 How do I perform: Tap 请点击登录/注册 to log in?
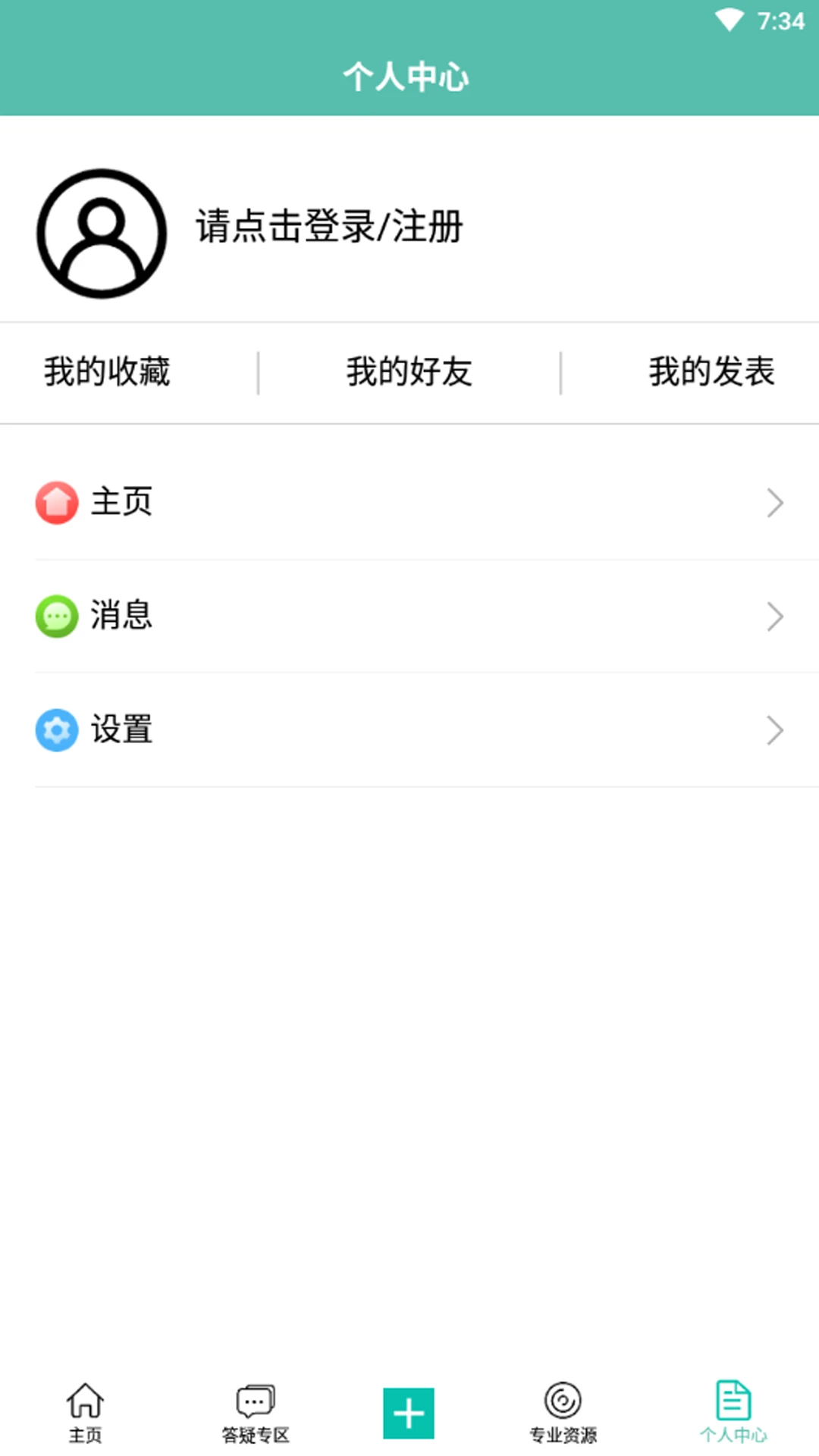328,226
